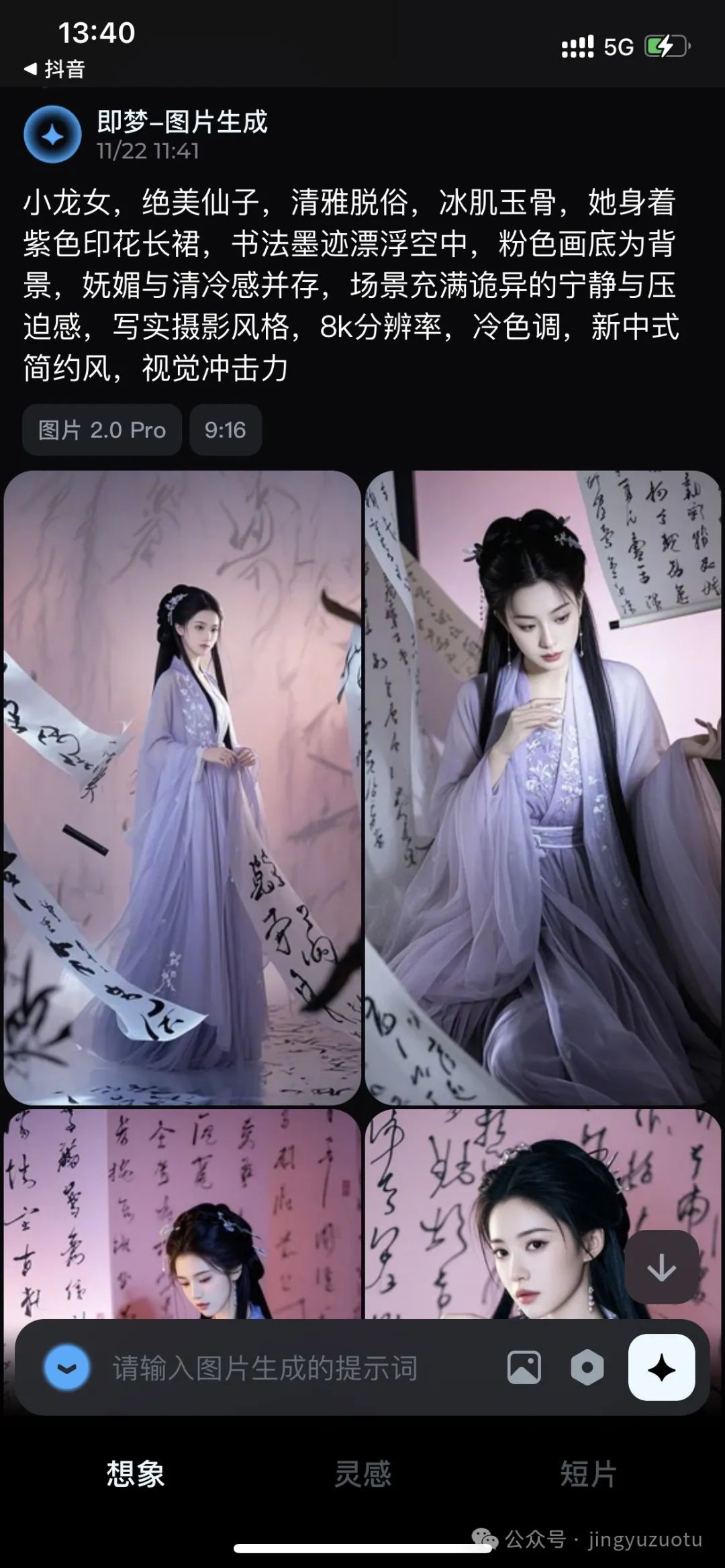This screenshot has height=1568, width=725.
Task: Switch to the 灵感 tab
Action: coord(362,1473)
